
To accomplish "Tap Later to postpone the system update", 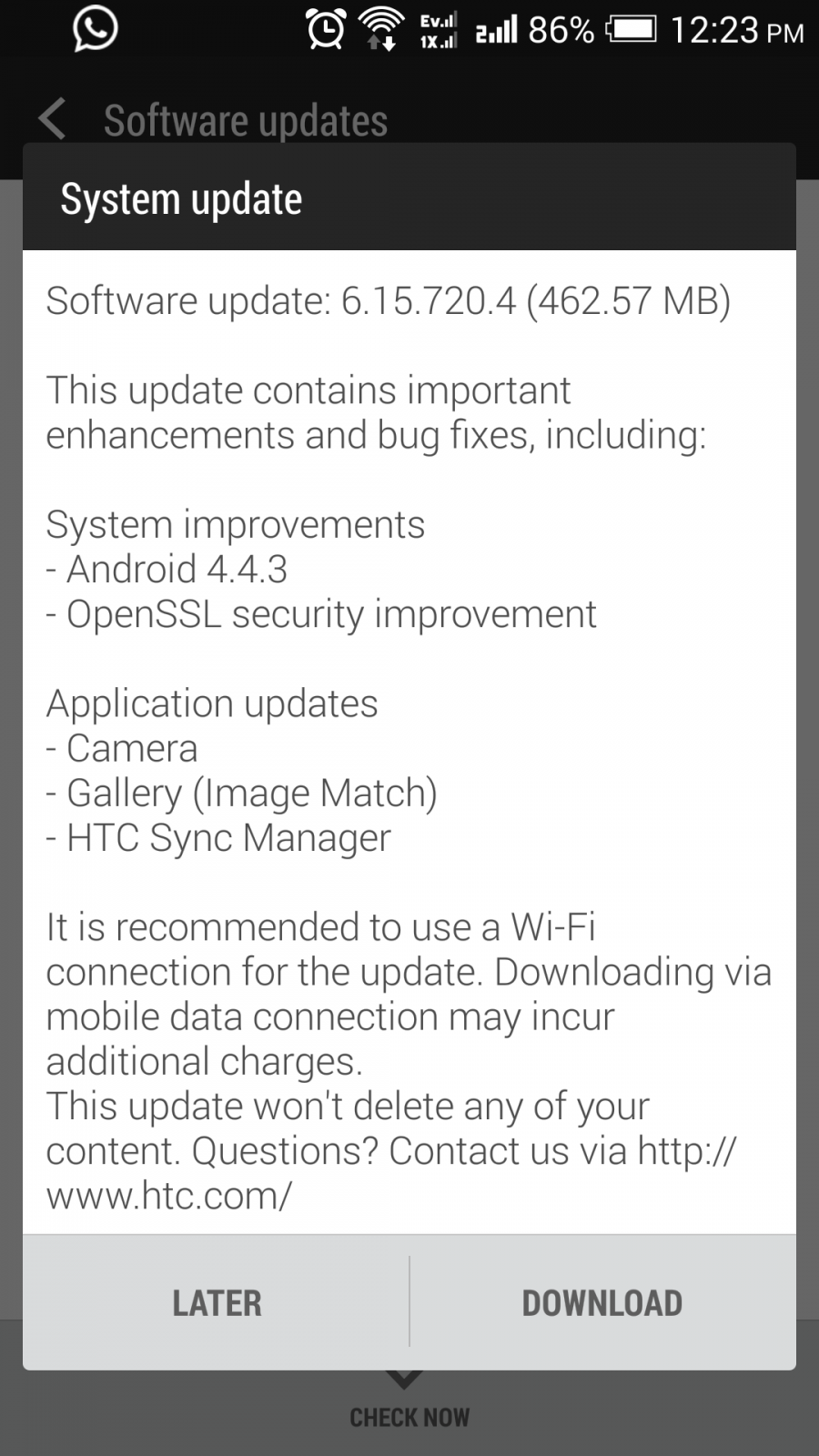I will pyautogui.click(x=217, y=1302).
